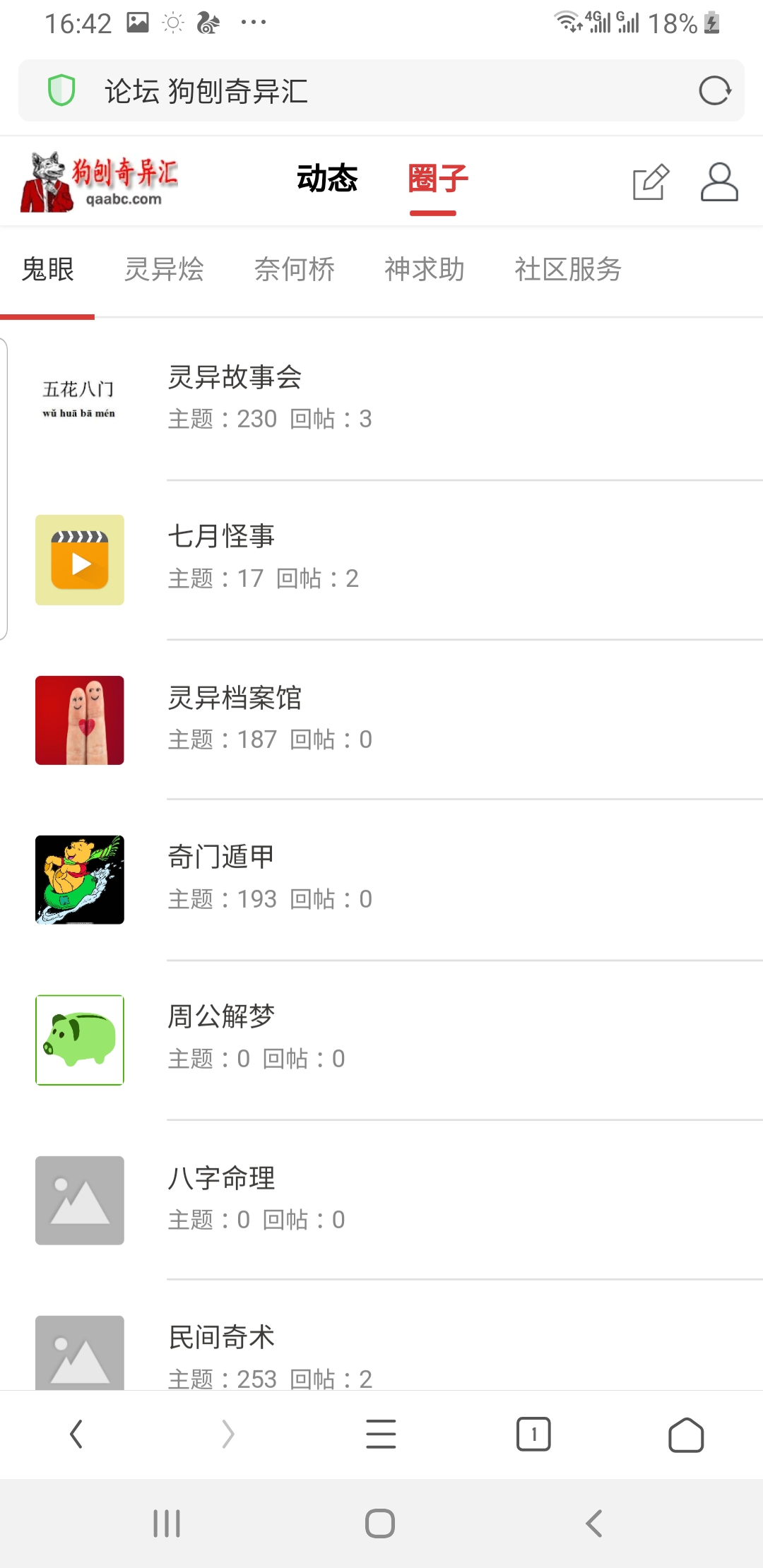Tap the address bar showing 论坛 狗刨奇异汇
The width and height of the screenshot is (763, 1568).
pyautogui.click(x=353, y=91)
